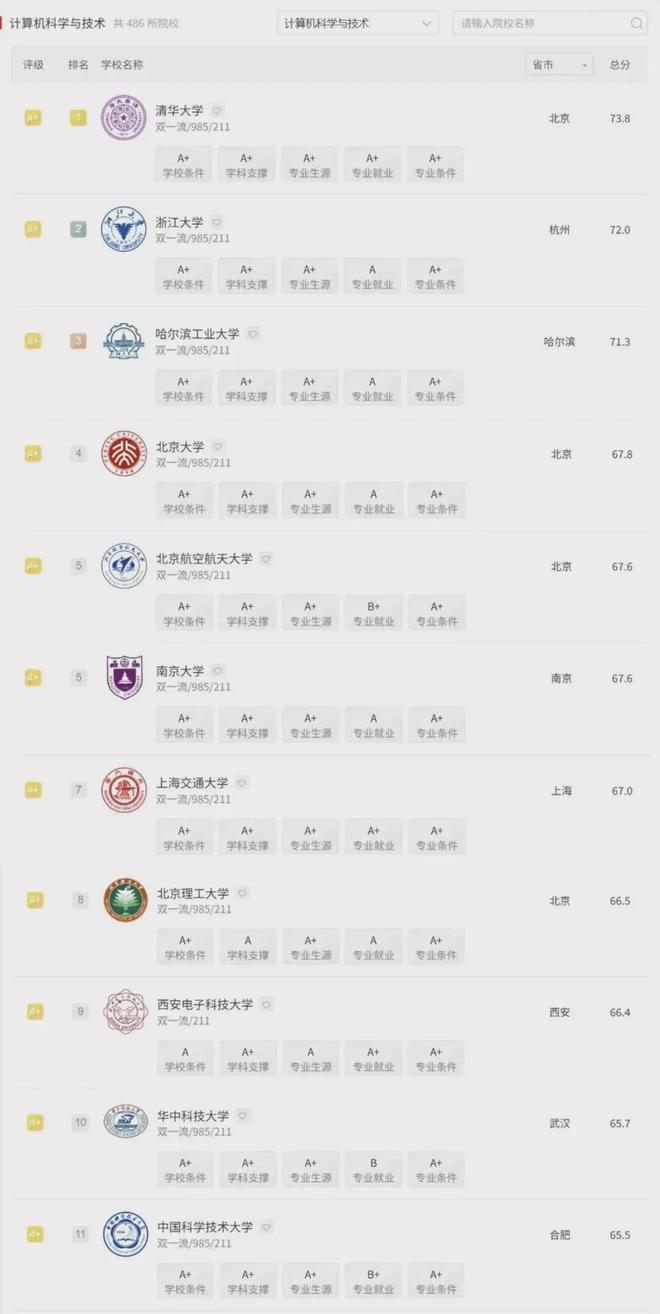Open the 北京理工大学 entry

(x=193, y=893)
